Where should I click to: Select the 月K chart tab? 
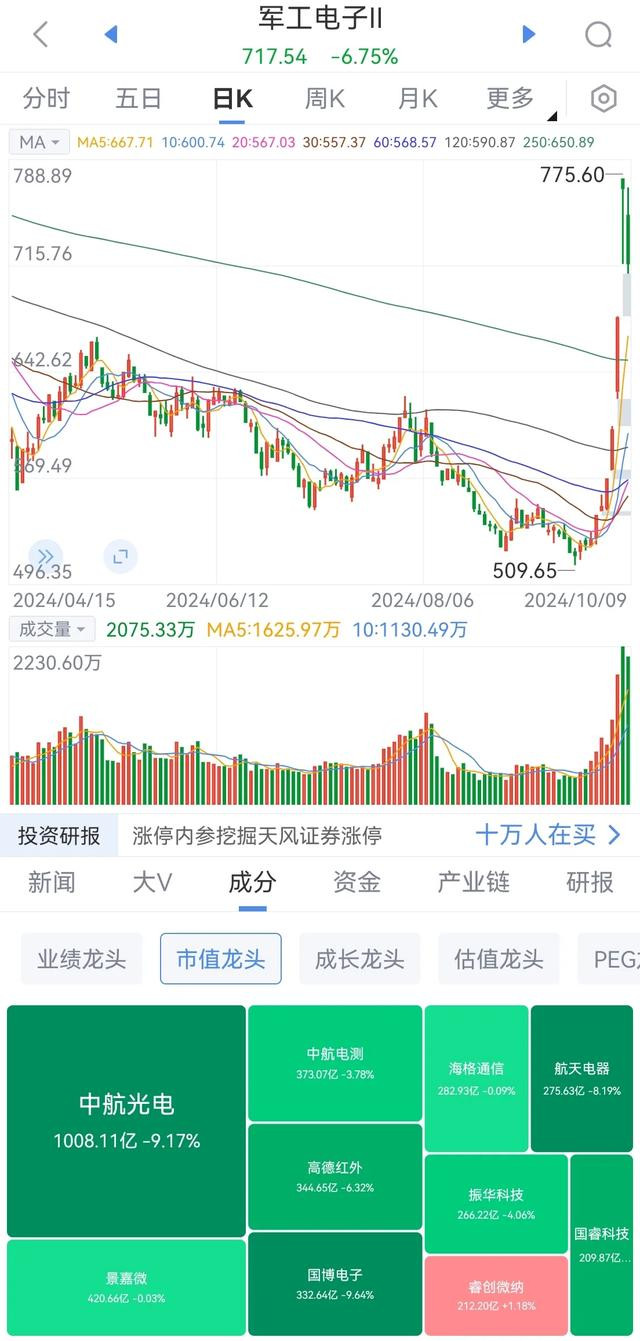coord(418,98)
